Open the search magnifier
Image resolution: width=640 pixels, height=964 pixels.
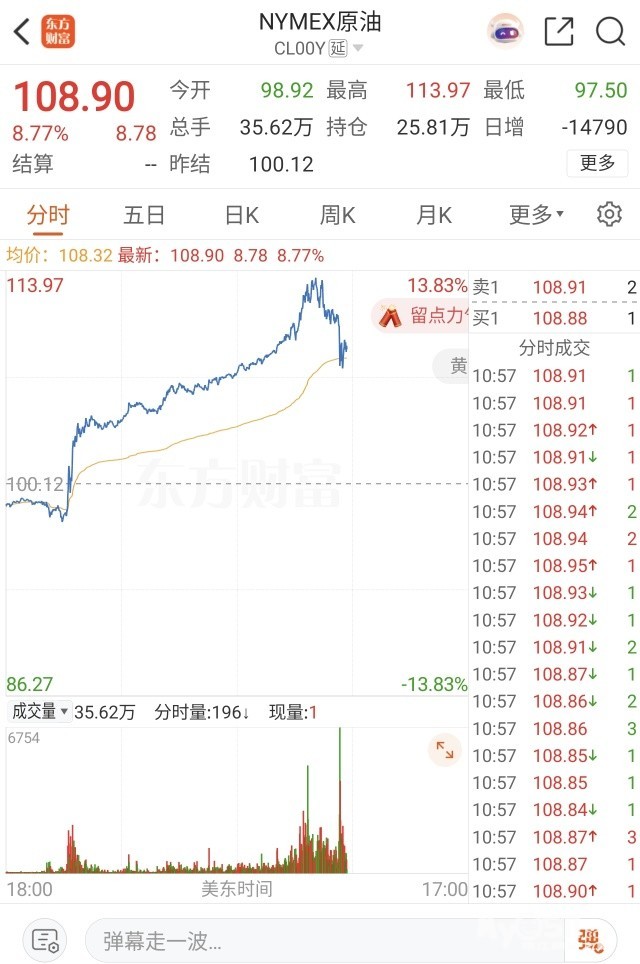(610, 32)
